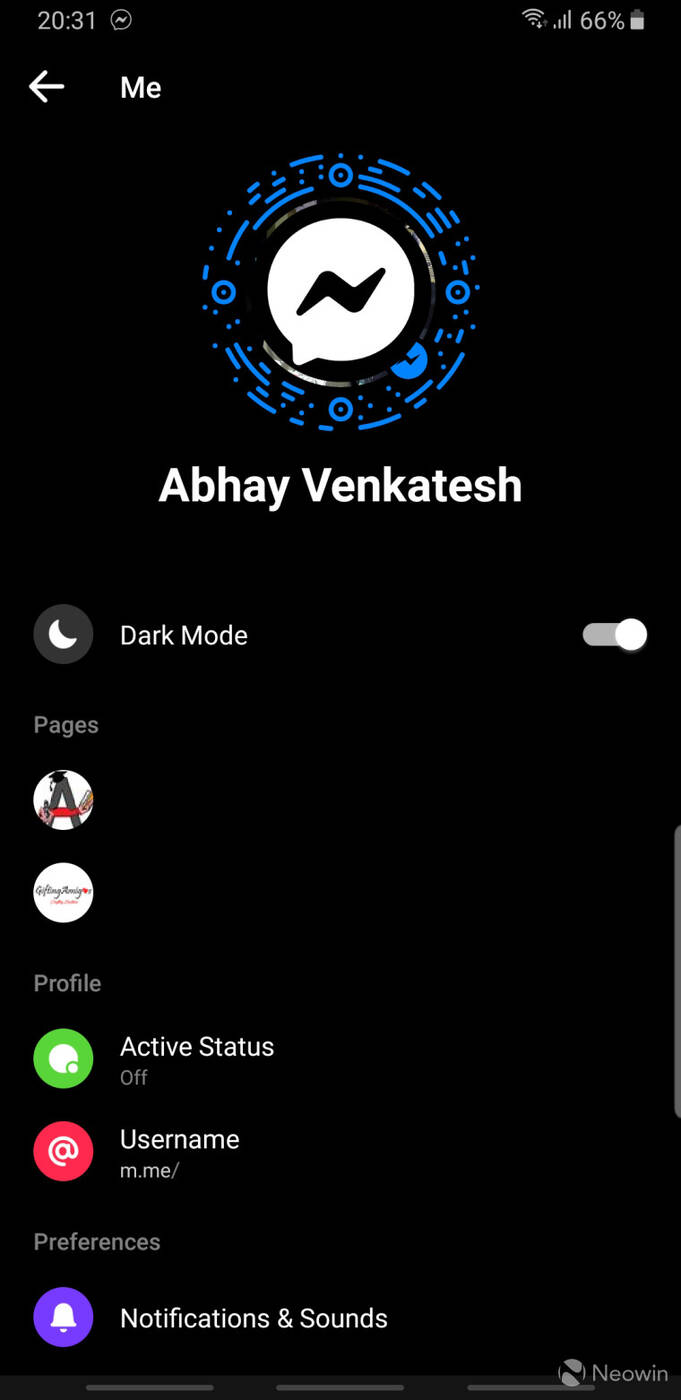Image resolution: width=681 pixels, height=1400 pixels.
Task: Go back from the Me screen
Action: [x=46, y=87]
